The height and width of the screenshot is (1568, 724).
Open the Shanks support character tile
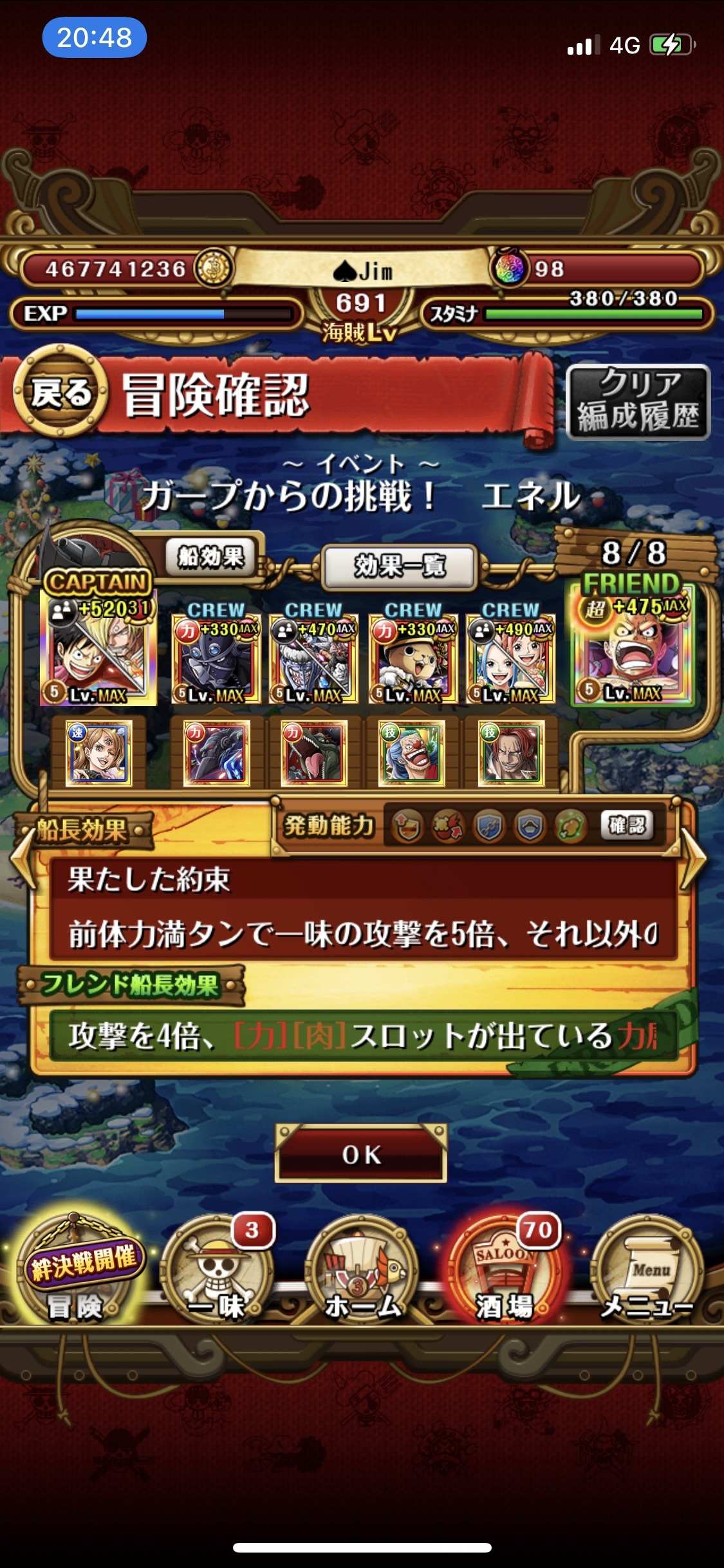pyautogui.click(x=511, y=753)
